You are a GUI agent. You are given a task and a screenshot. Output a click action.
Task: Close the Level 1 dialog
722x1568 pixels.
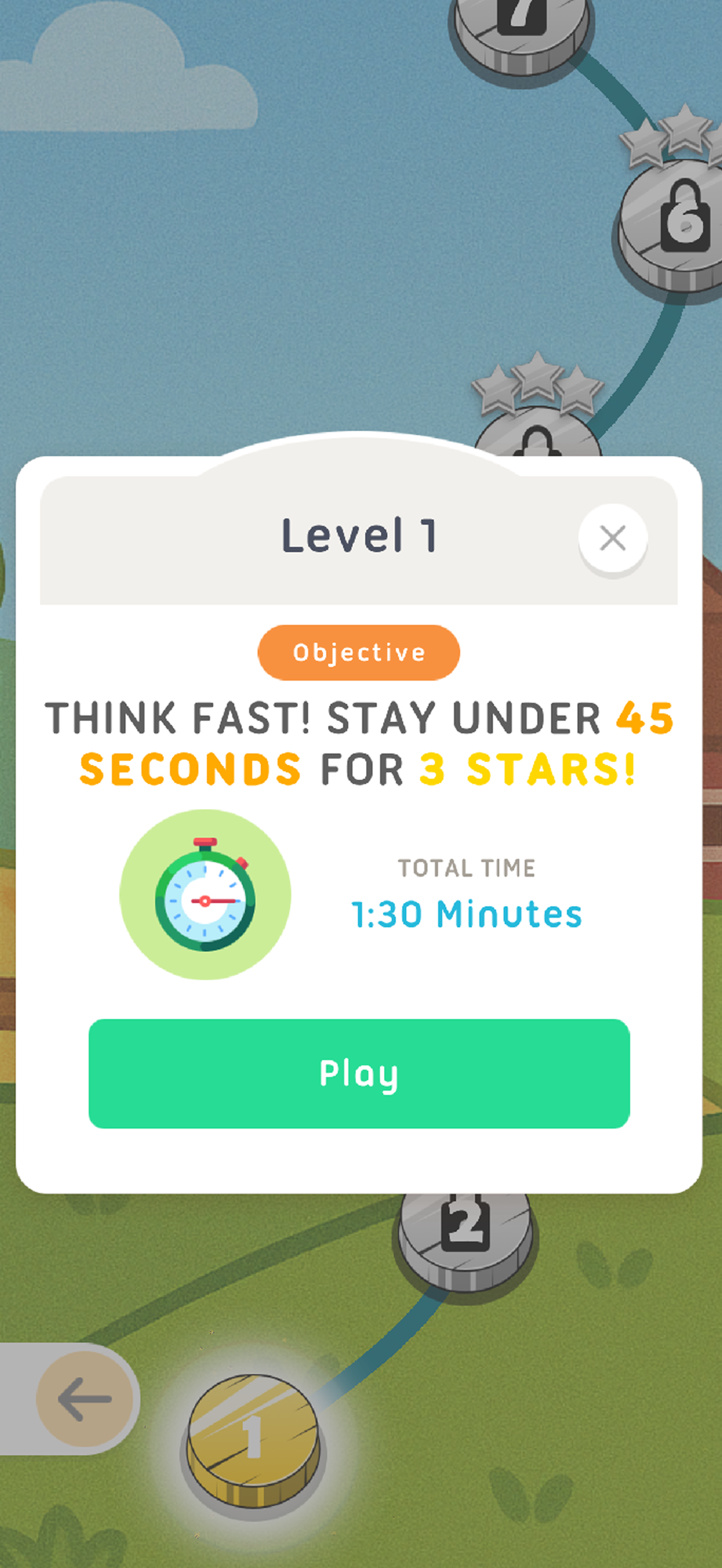pos(613,538)
